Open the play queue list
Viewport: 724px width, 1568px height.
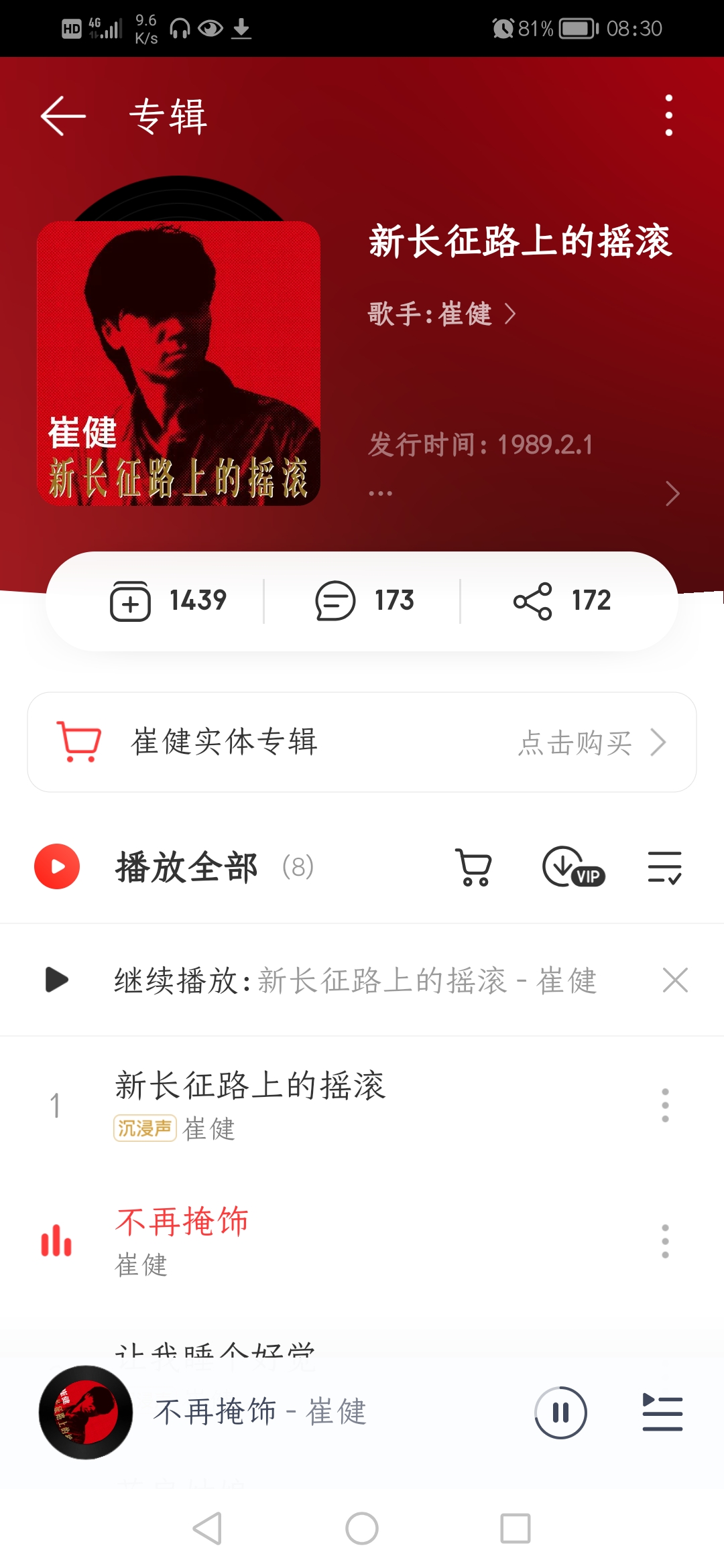tap(662, 1413)
